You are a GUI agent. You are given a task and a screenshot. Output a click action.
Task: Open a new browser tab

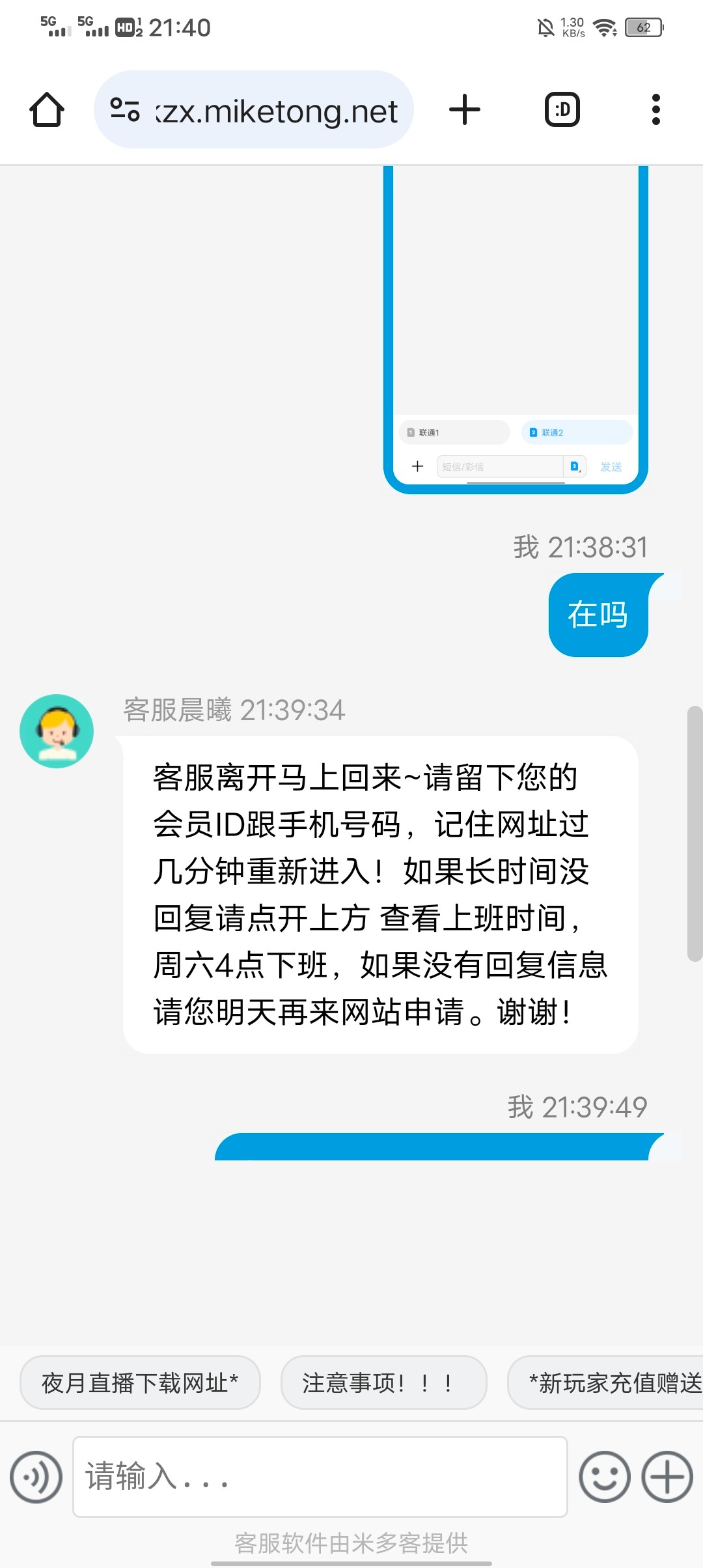465,109
